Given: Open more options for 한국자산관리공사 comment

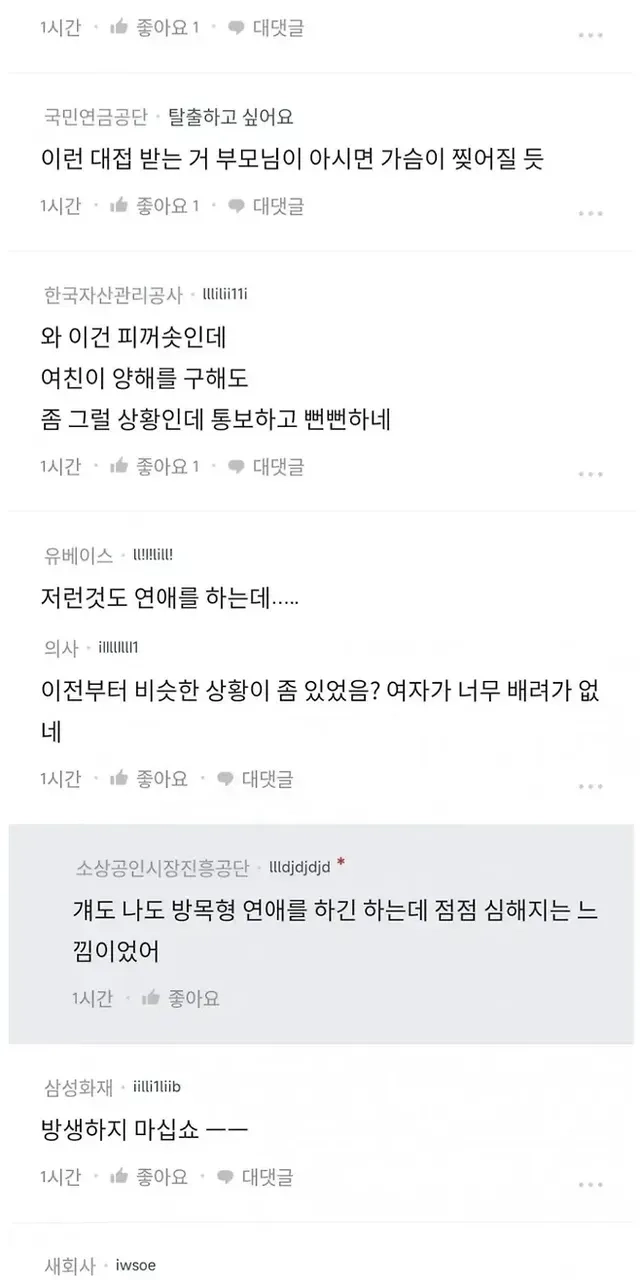Looking at the screenshot, I should [x=591, y=473].
